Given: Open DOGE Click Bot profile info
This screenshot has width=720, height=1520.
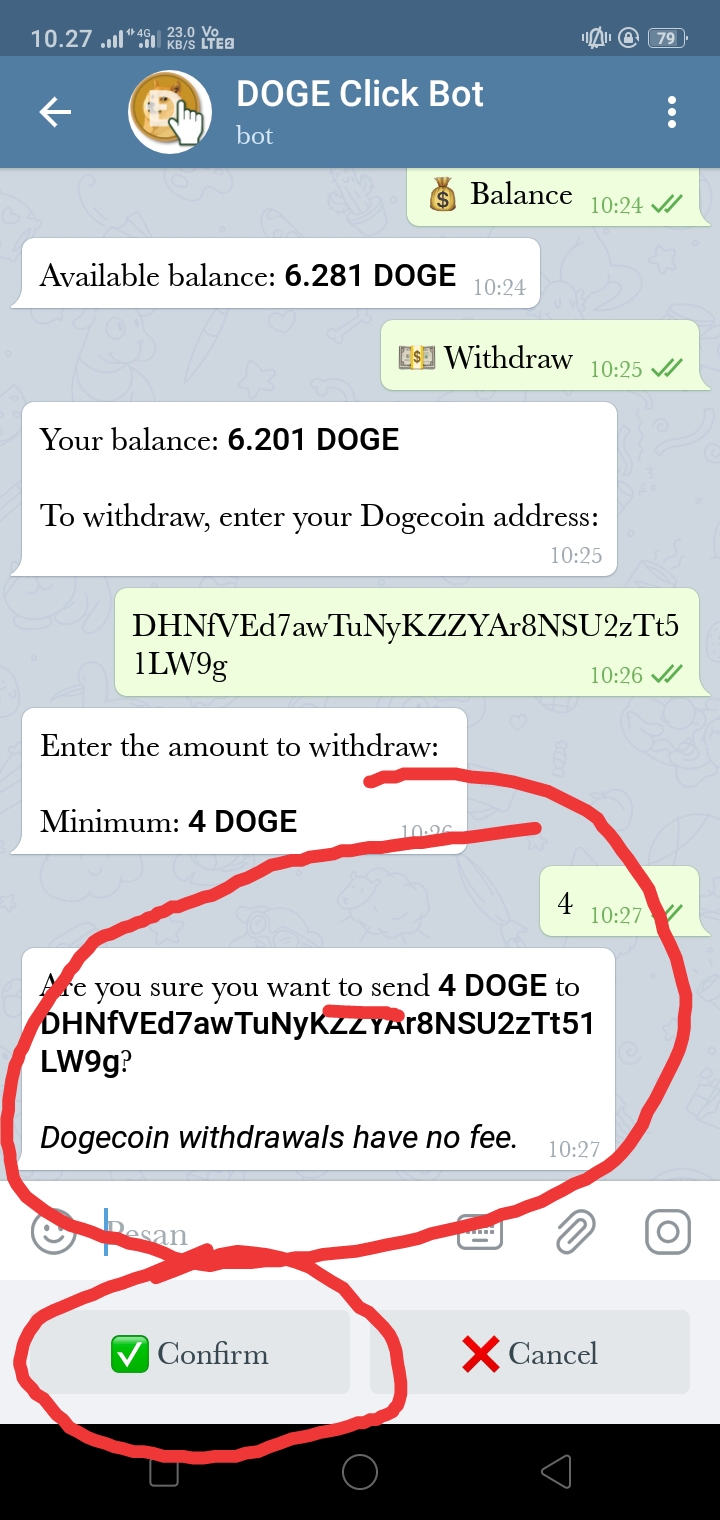Looking at the screenshot, I should pos(359,112).
